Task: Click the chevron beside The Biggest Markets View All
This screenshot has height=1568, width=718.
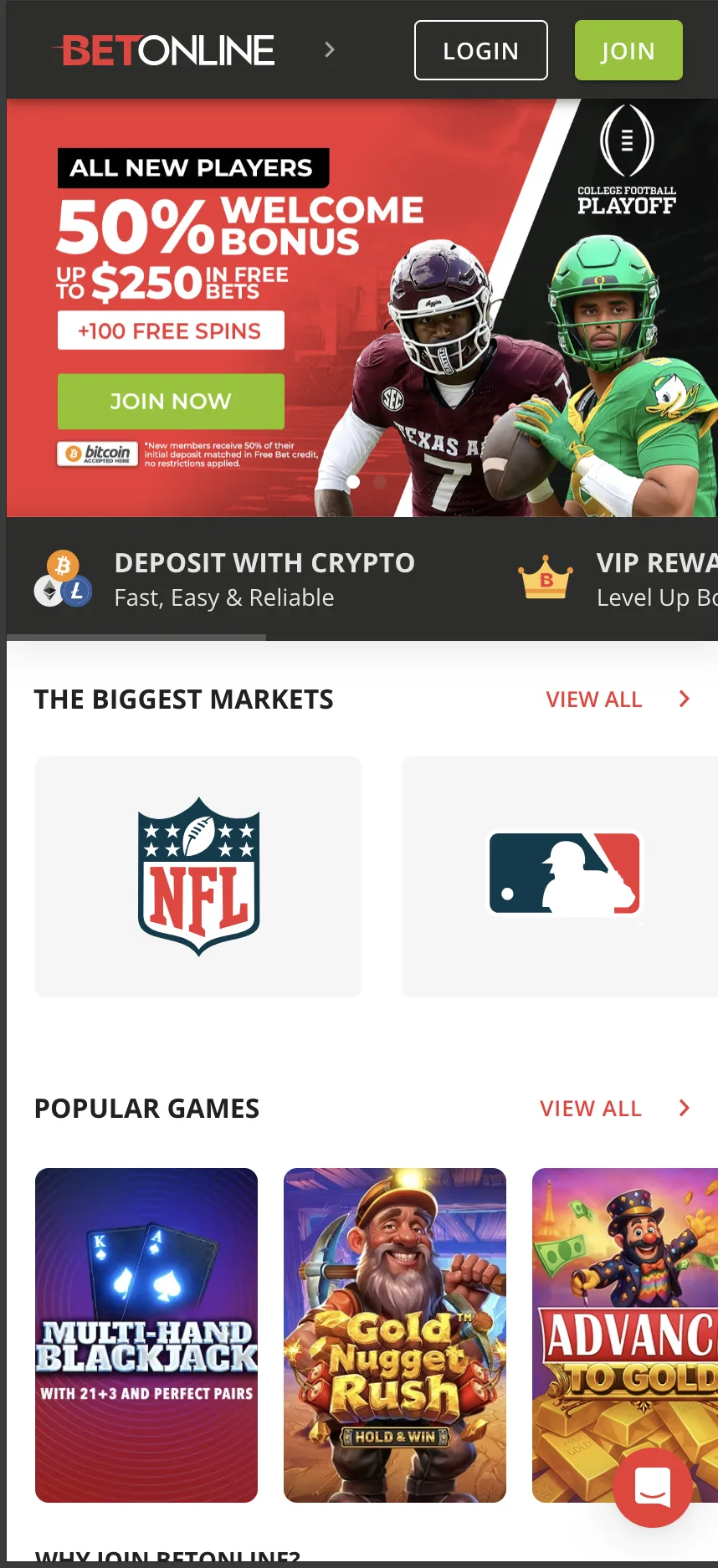Action: pos(684,699)
